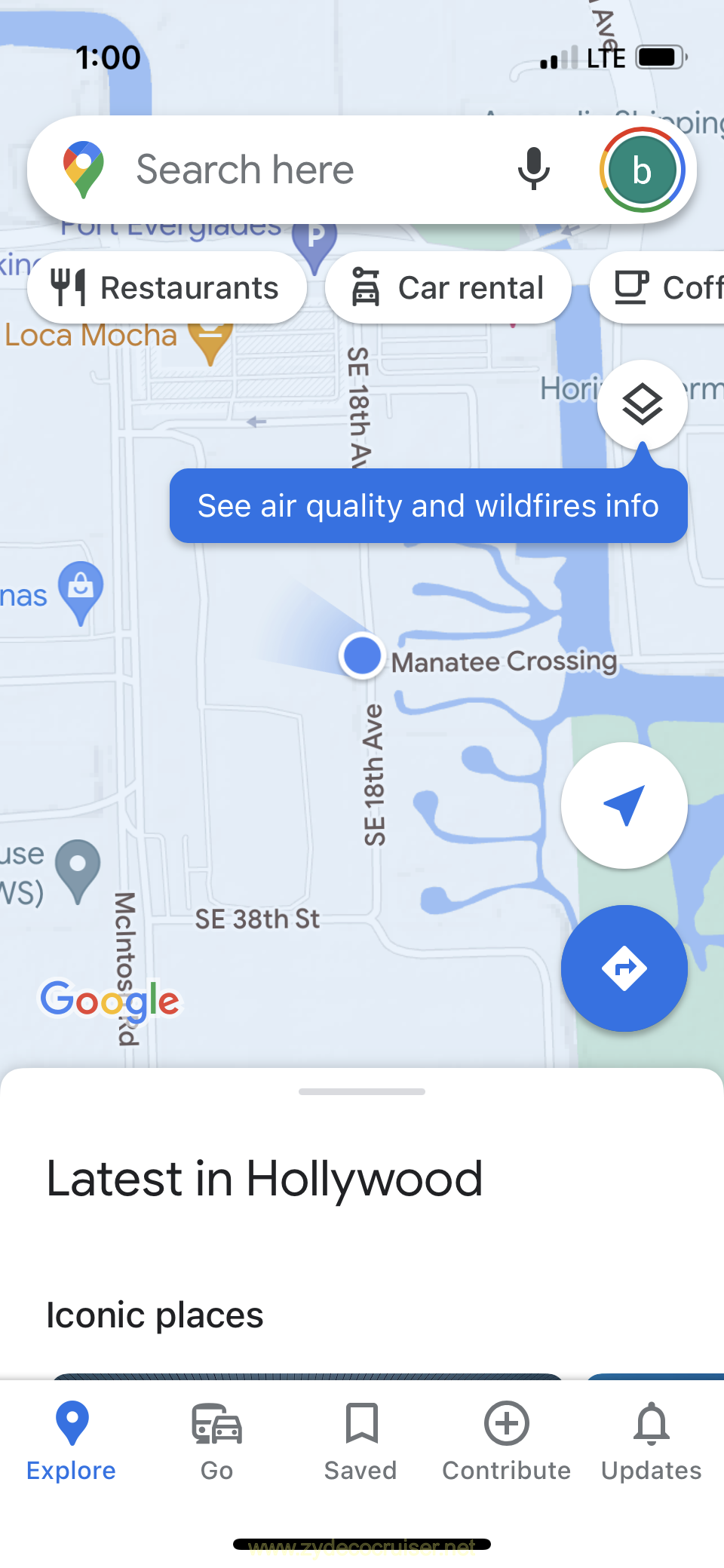Tap the shopping pin on the map

pos(81,589)
